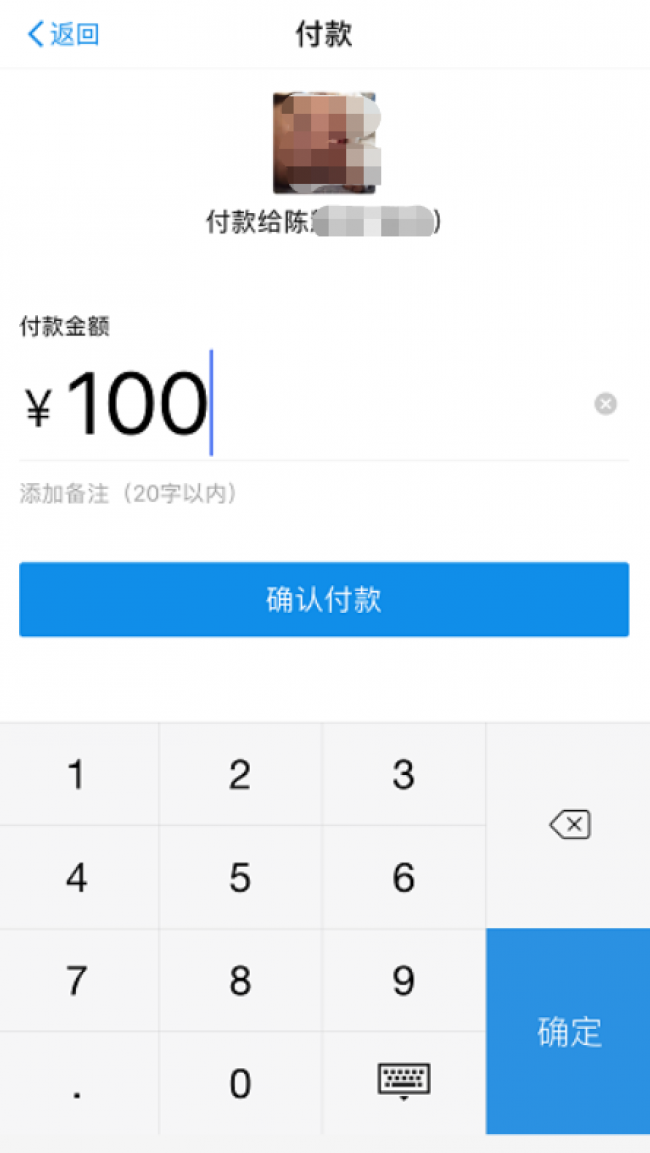Enter digit 1 on the keypad

click(79, 774)
